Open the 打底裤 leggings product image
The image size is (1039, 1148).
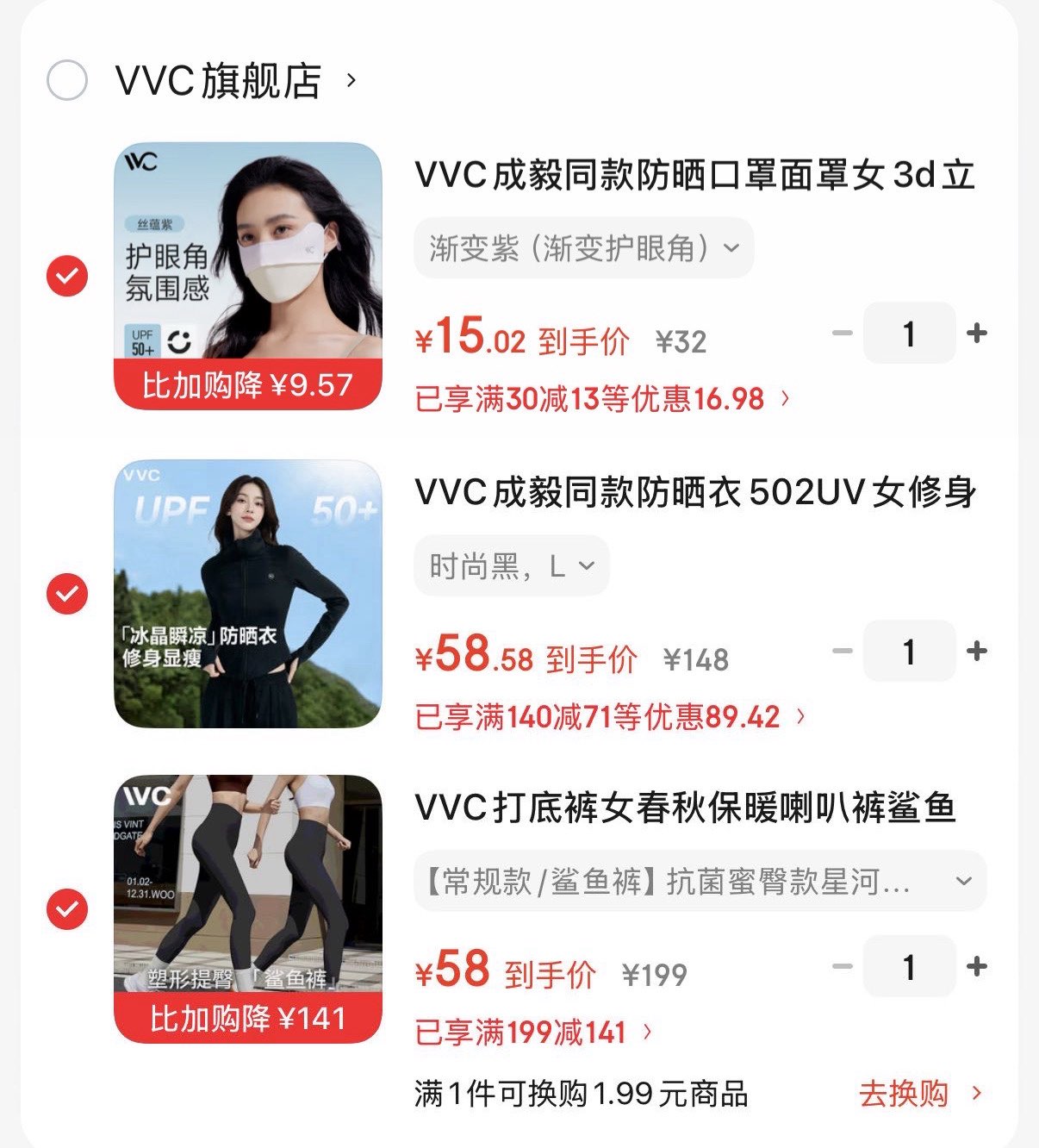pyautogui.click(x=248, y=908)
